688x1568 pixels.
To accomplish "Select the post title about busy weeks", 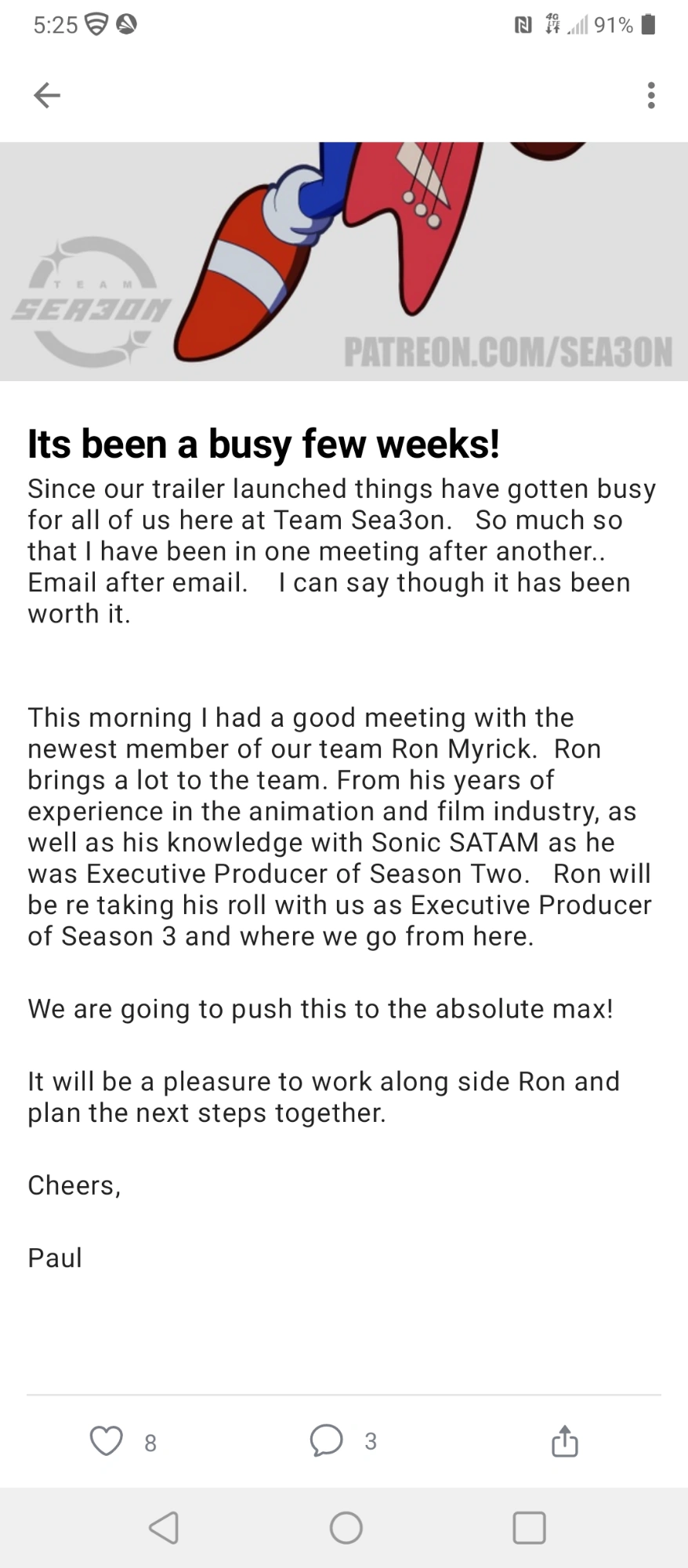I will [266, 443].
